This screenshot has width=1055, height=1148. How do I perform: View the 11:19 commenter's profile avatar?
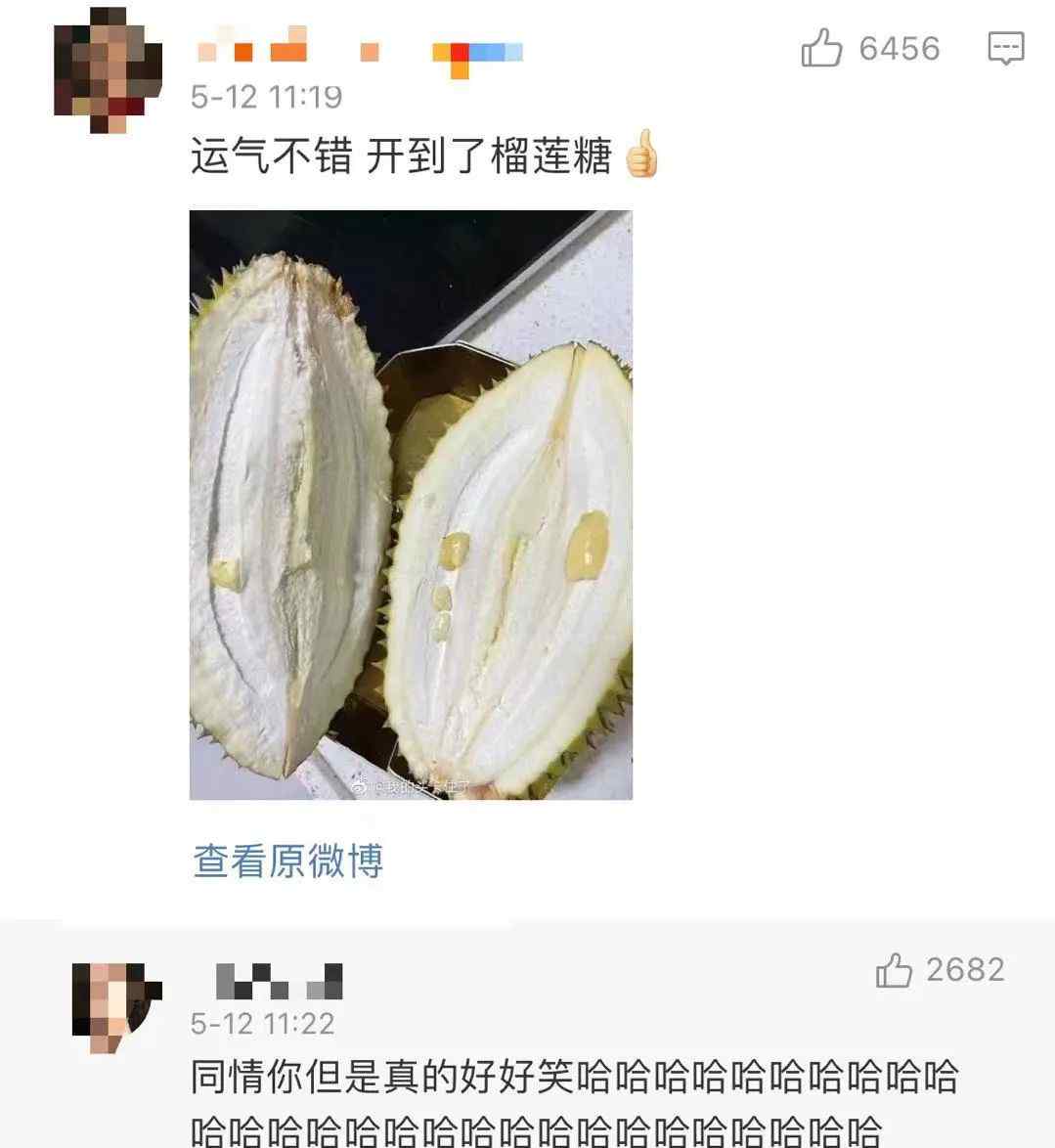pyautogui.click(x=108, y=70)
